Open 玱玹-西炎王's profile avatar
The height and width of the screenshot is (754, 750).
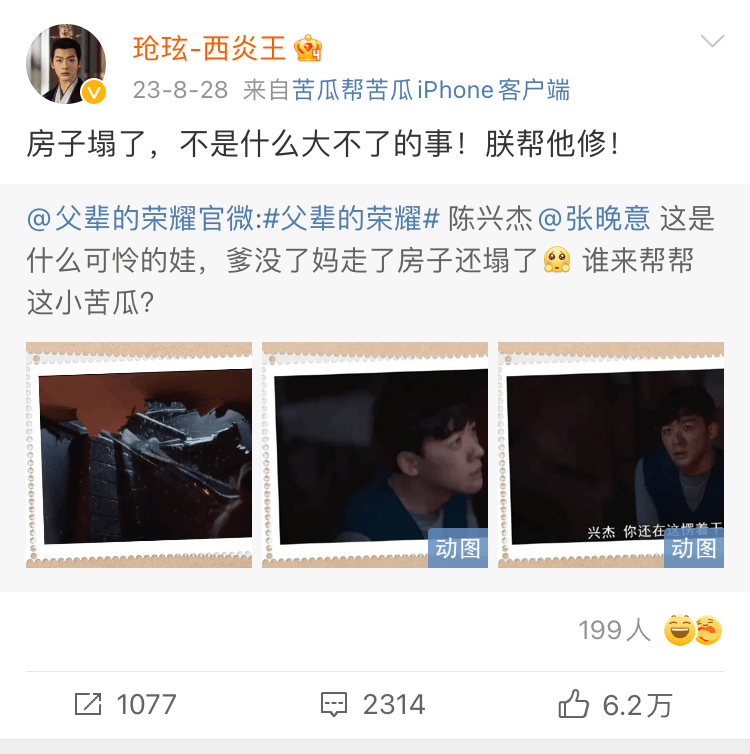(x=66, y=65)
